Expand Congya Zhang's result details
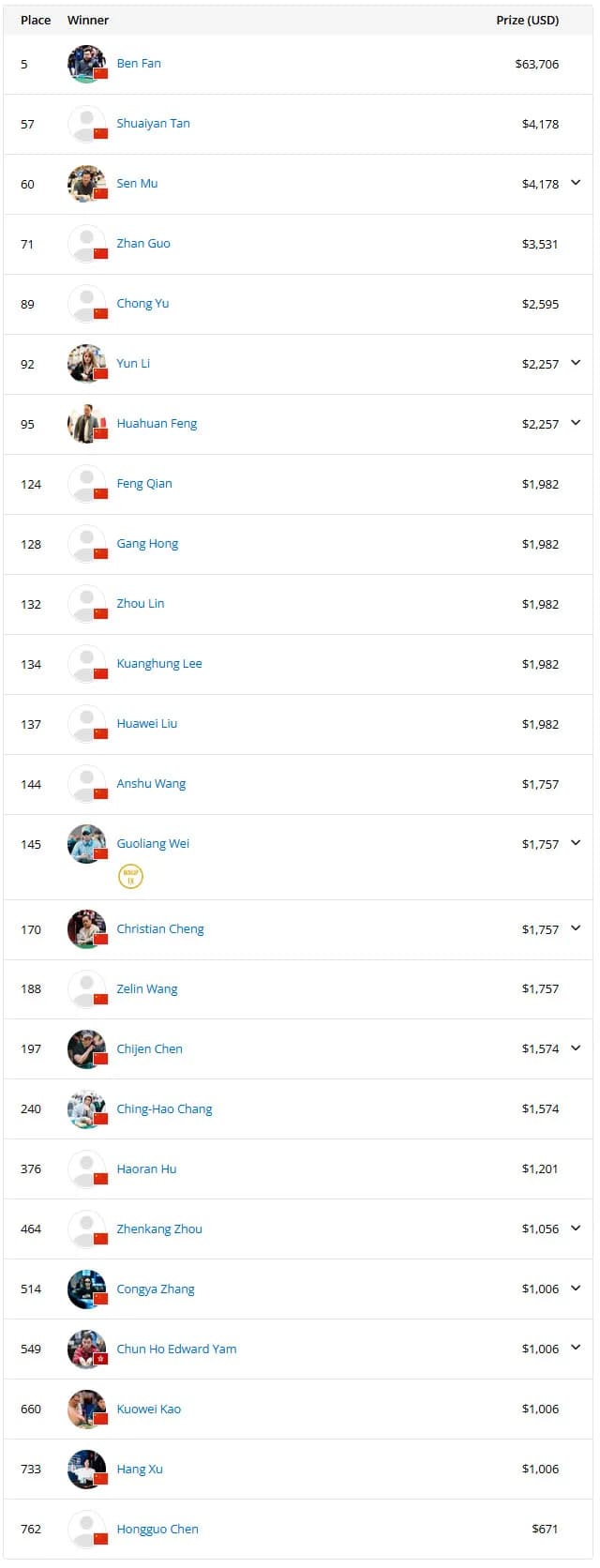 [x=576, y=1289]
